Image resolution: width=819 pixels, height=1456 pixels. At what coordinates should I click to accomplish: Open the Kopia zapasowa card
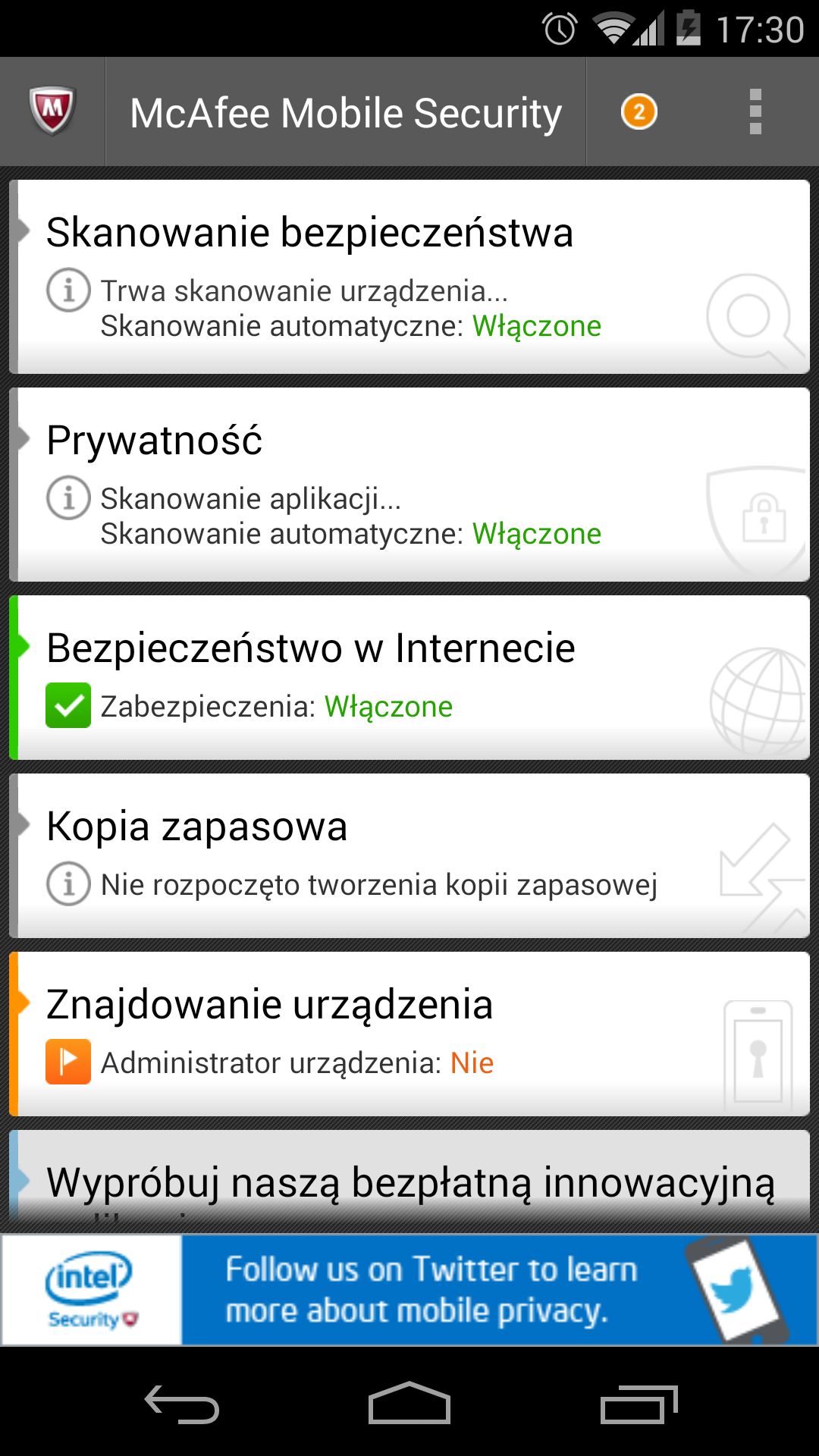[x=409, y=855]
